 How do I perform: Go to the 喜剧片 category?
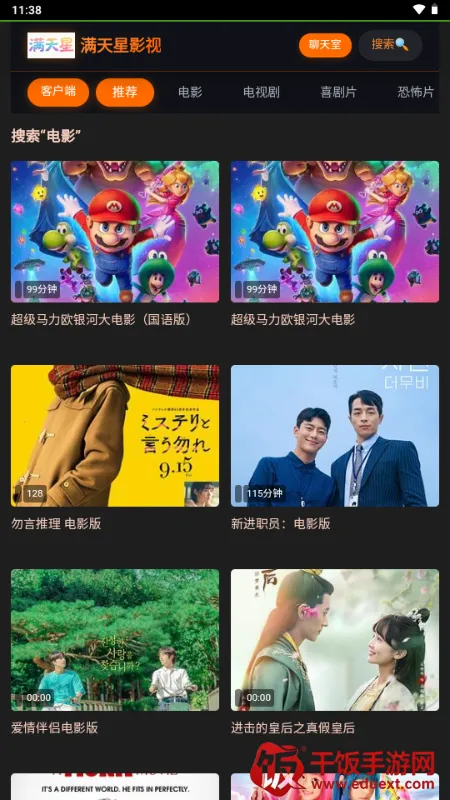click(338, 92)
